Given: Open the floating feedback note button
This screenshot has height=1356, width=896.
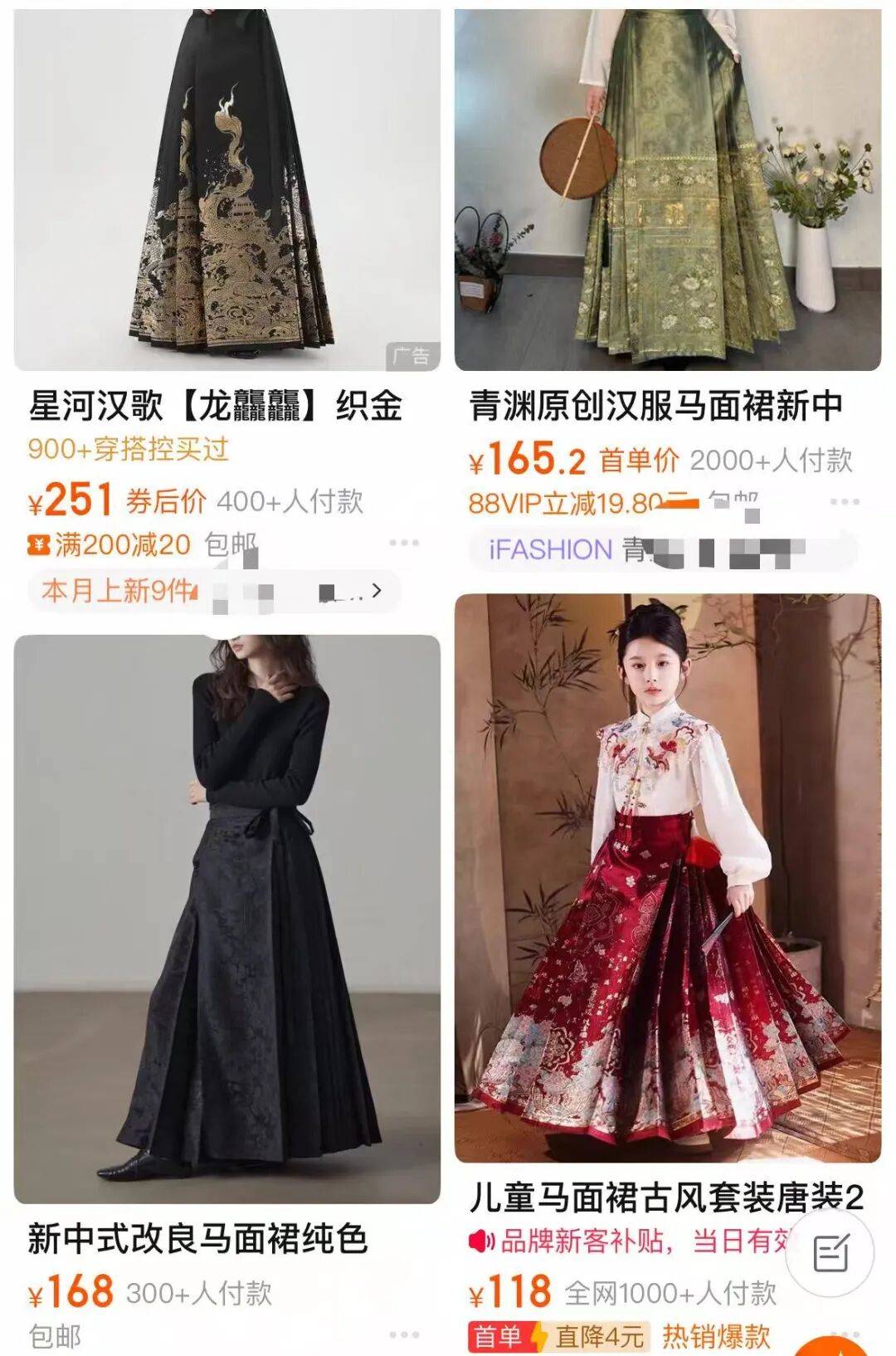Looking at the screenshot, I should (830, 1253).
